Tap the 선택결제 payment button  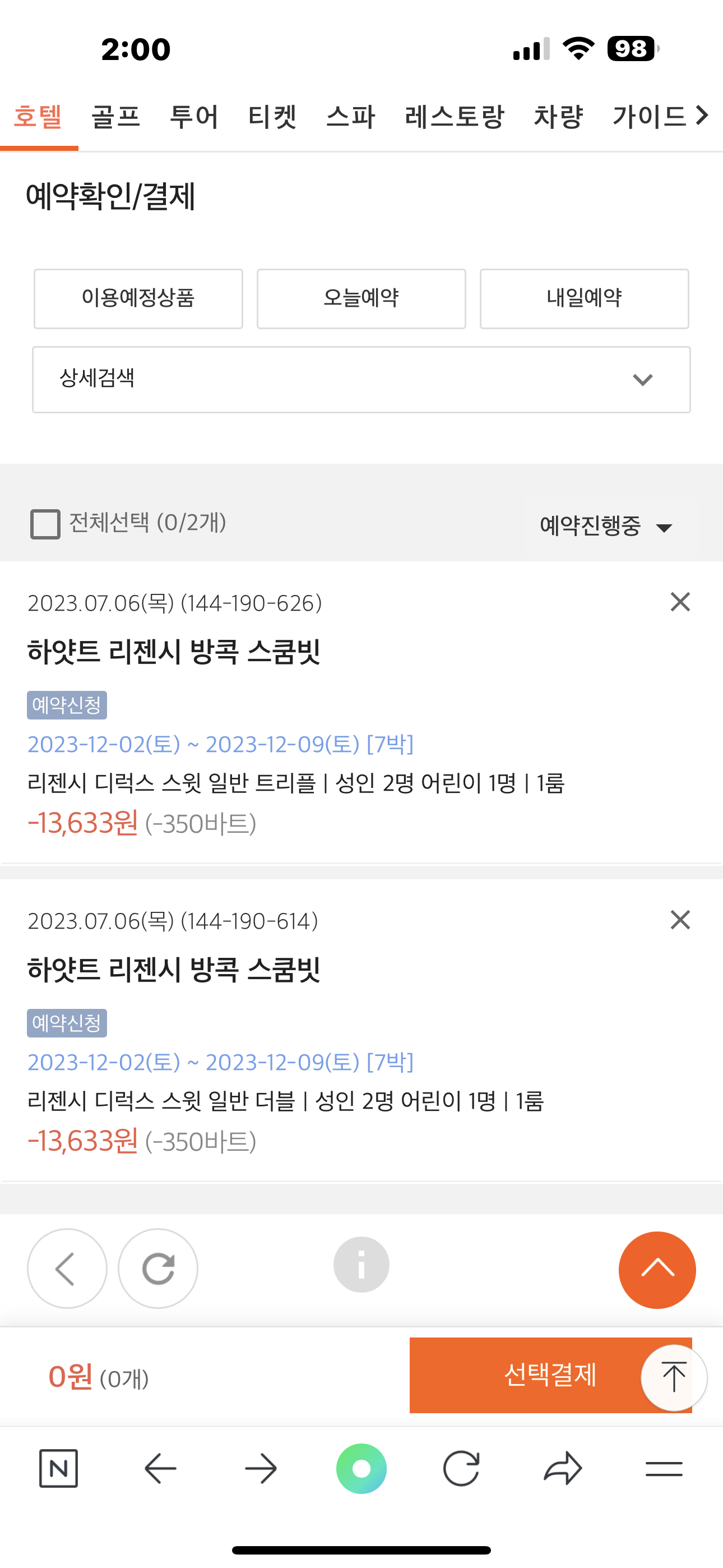coord(550,1375)
